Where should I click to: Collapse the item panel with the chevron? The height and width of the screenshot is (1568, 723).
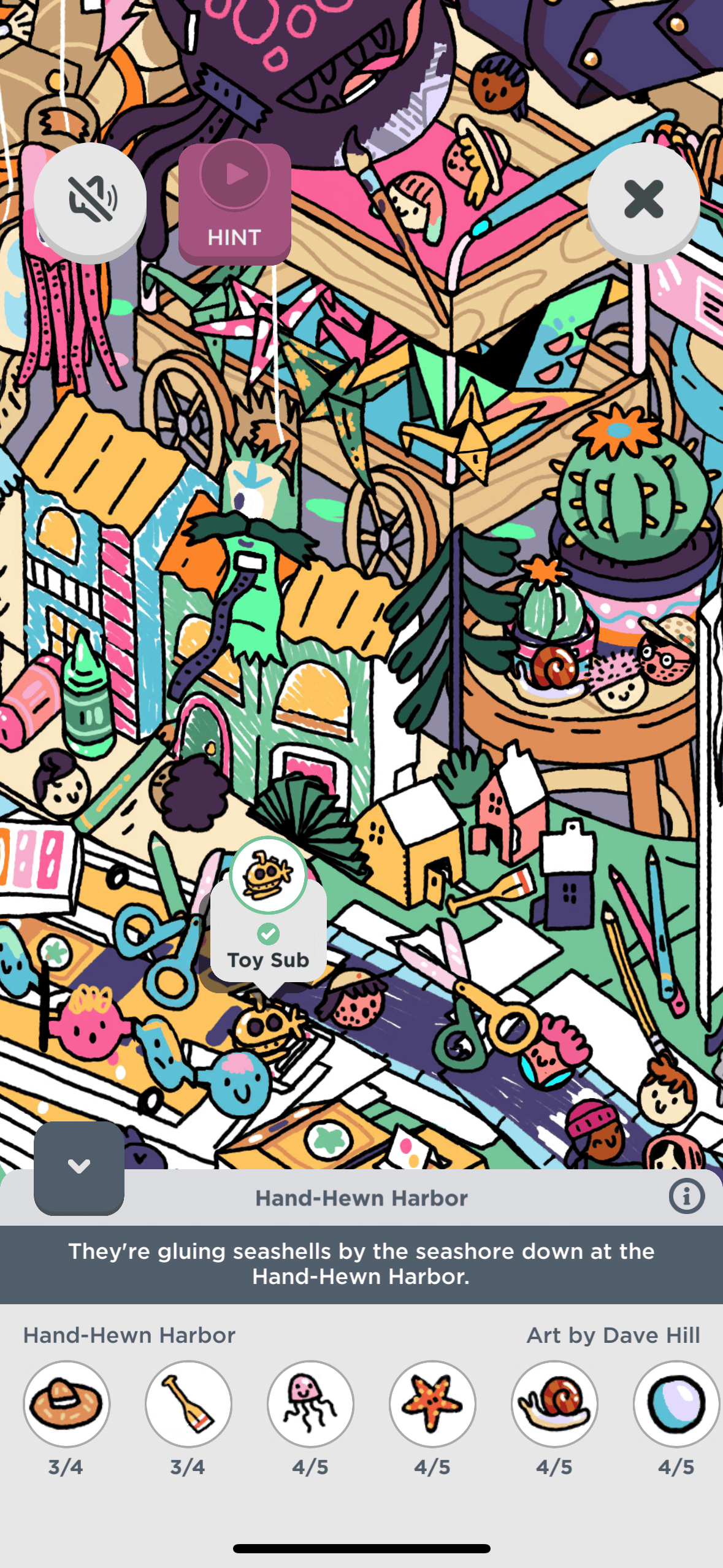coord(79,1167)
